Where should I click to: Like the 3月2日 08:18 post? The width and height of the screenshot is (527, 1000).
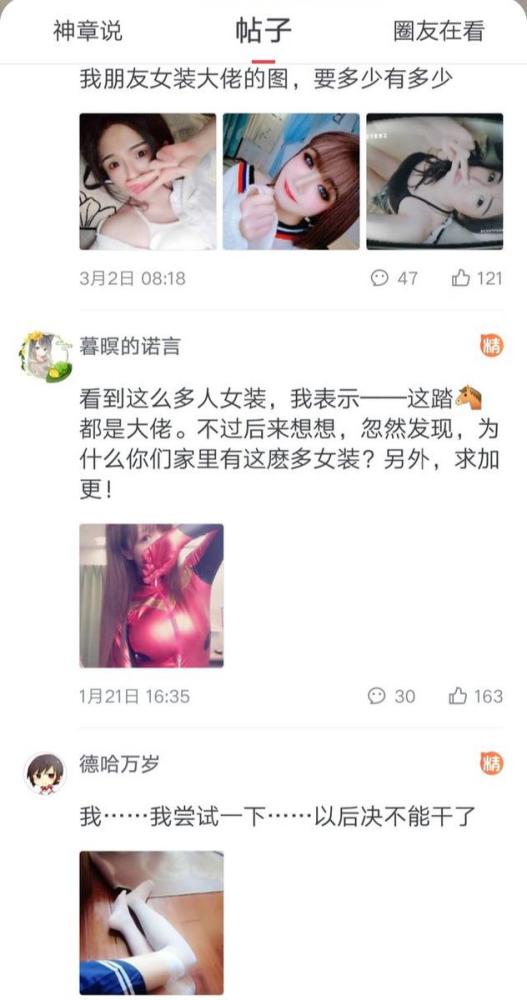(477, 278)
